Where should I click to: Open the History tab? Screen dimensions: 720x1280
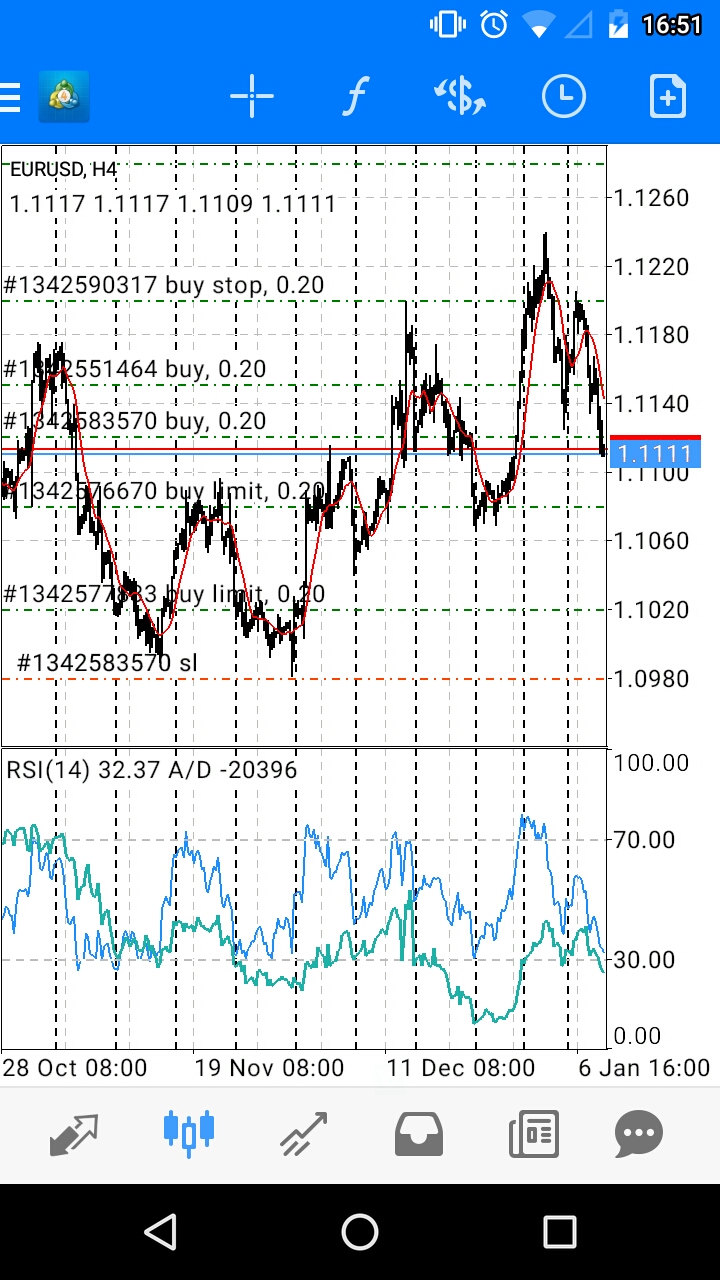[419, 1134]
